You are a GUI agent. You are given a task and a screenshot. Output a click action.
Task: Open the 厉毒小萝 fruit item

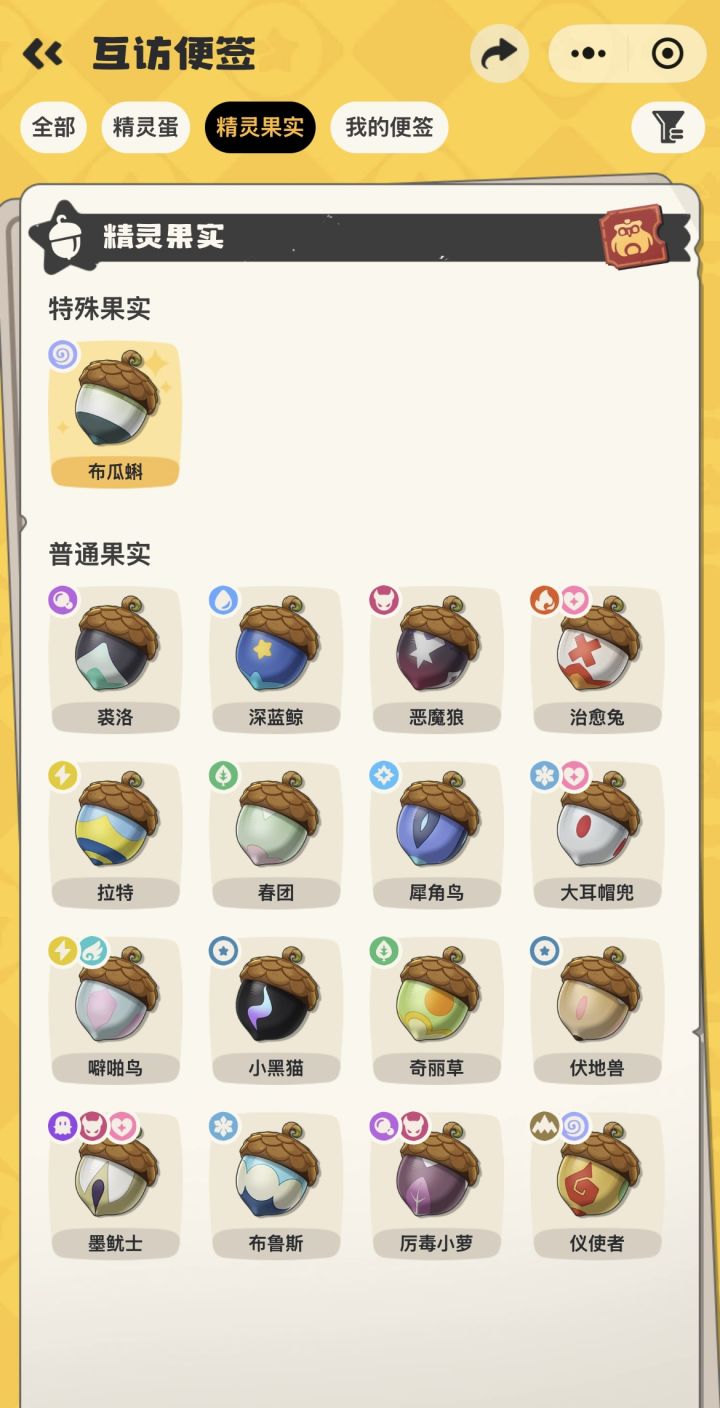coord(435,1180)
